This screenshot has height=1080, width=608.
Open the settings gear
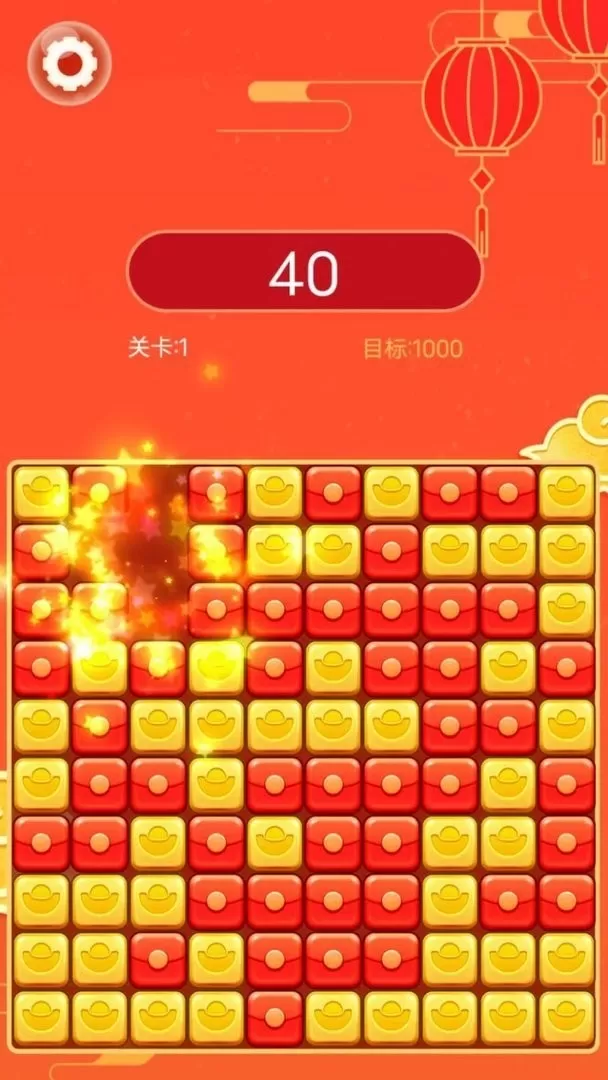68,64
